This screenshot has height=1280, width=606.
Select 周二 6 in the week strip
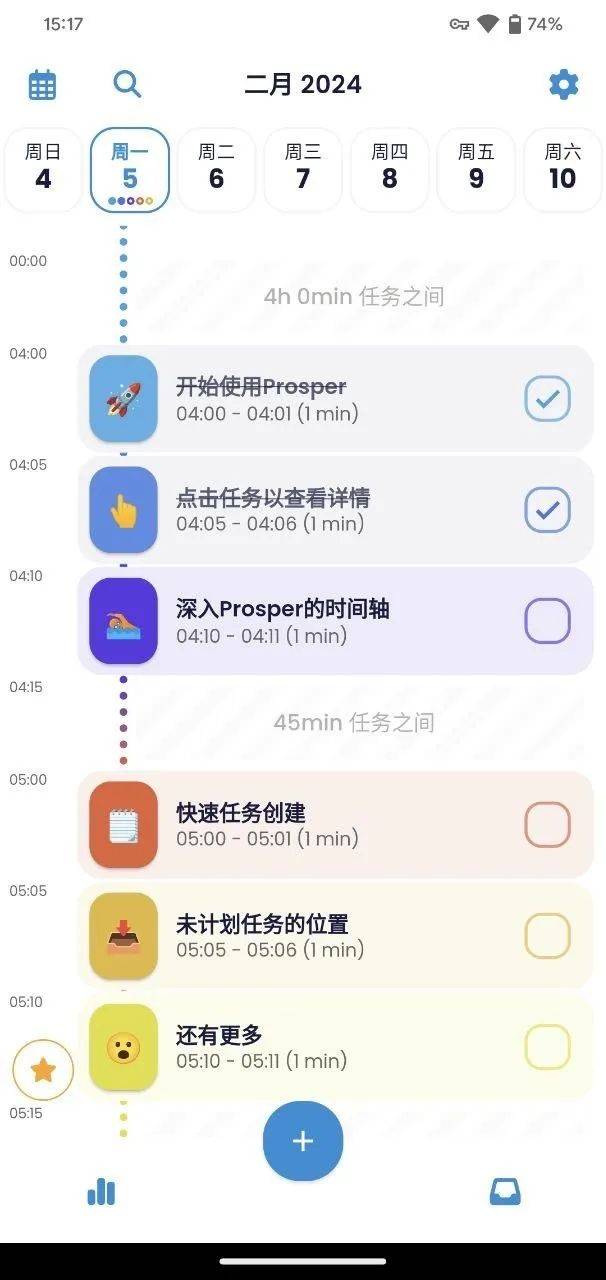click(x=216, y=168)
